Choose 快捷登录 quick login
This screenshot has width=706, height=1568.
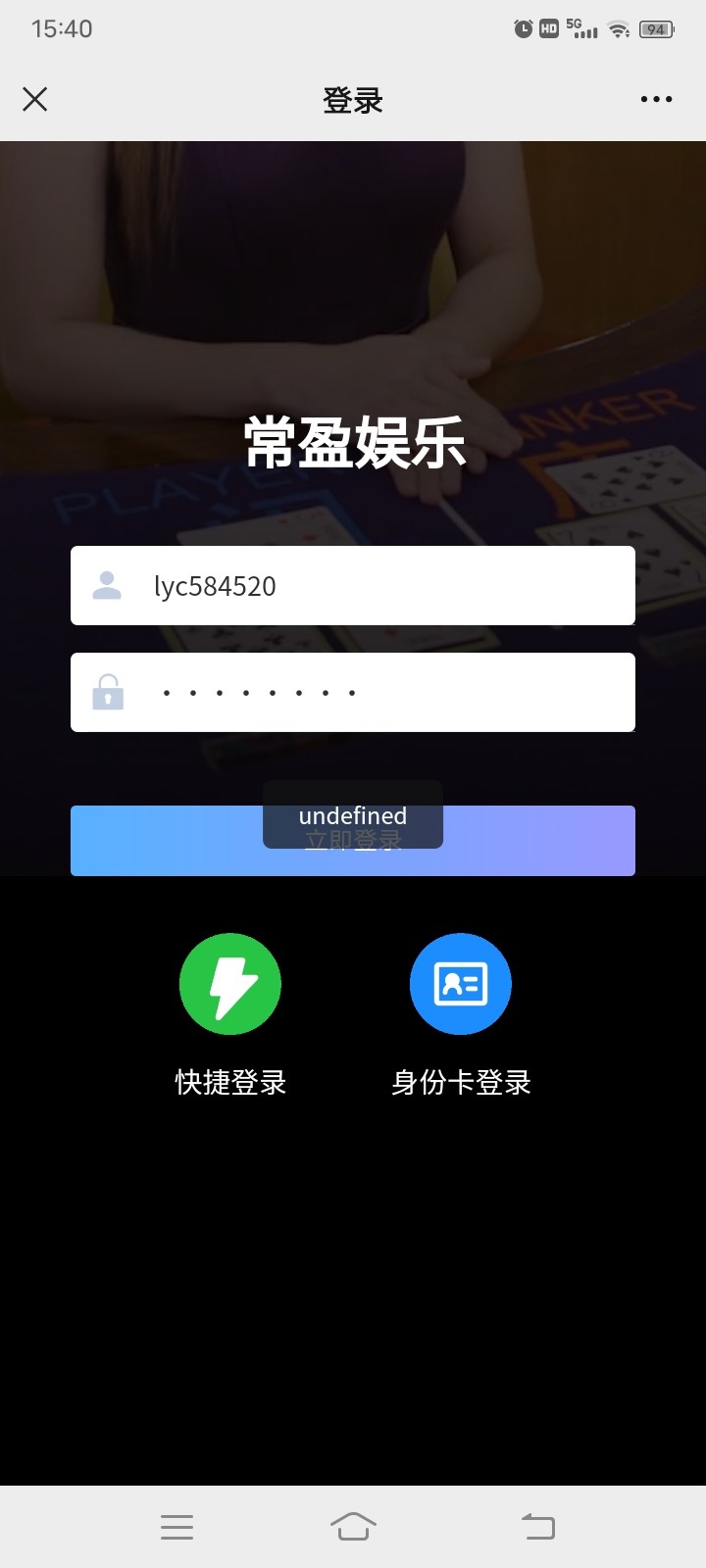tap(230, 985)
